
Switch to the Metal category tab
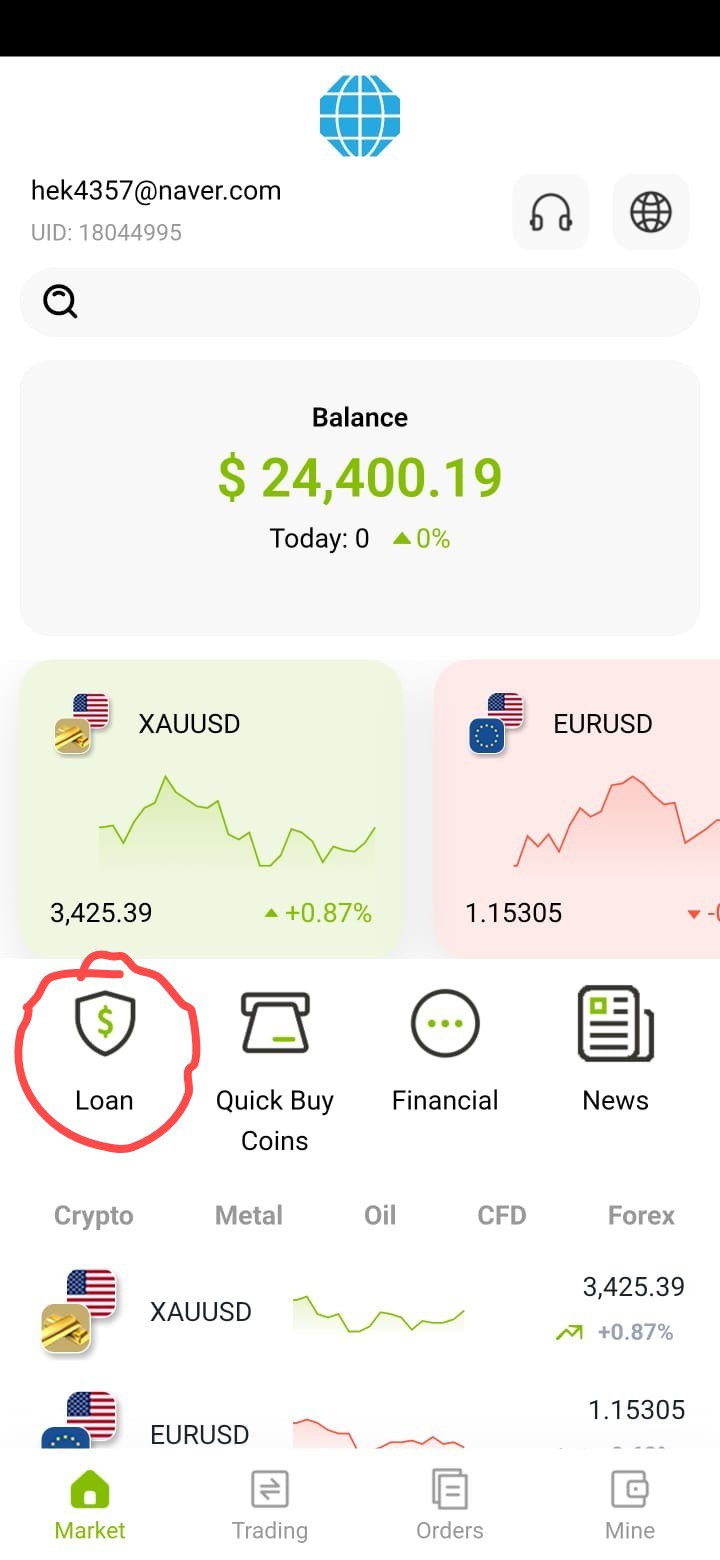[x=249, y=1216]
